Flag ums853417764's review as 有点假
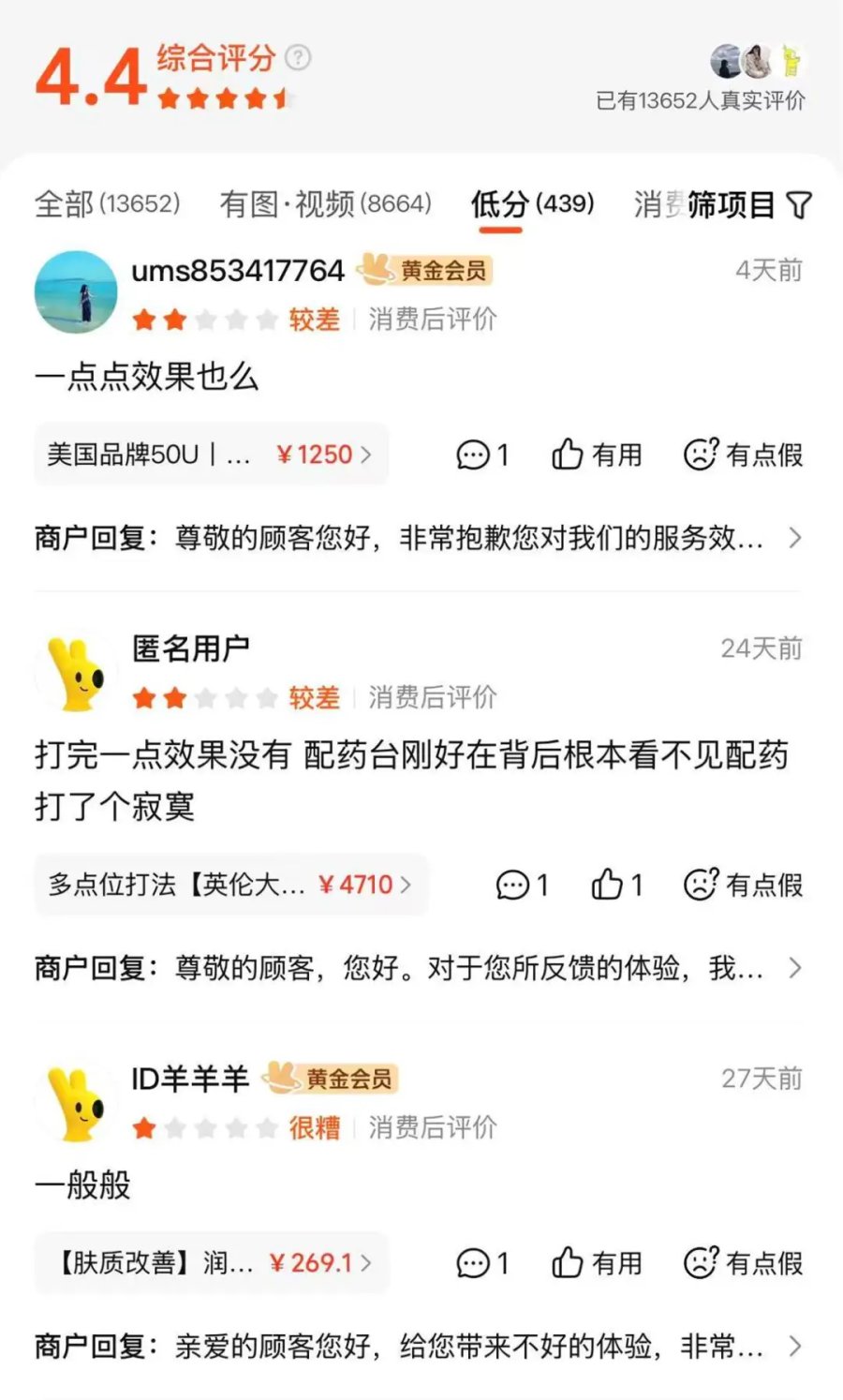843x1400 pixels. click(x=744, y=454)
